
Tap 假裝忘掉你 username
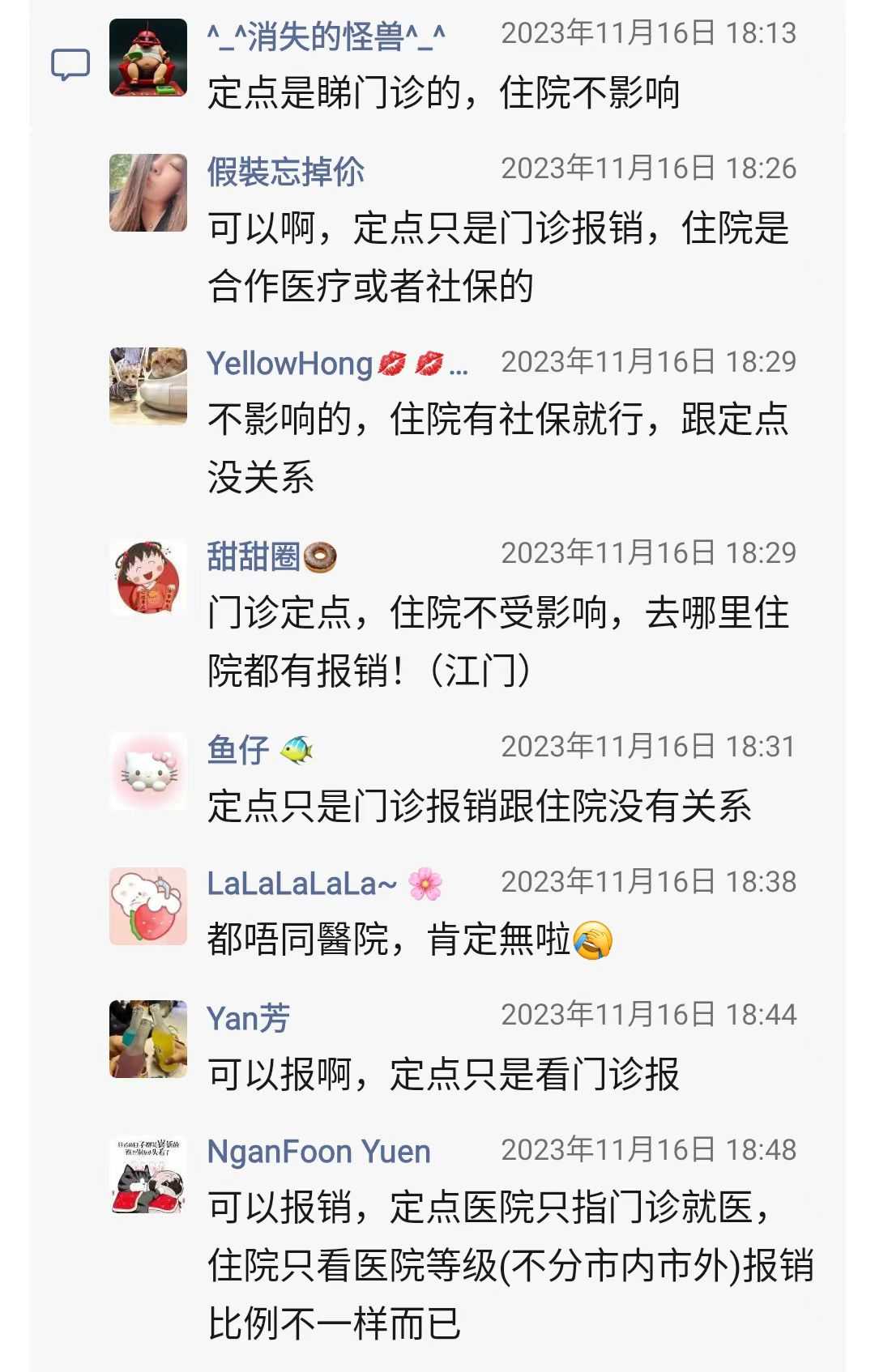(285, 172)
